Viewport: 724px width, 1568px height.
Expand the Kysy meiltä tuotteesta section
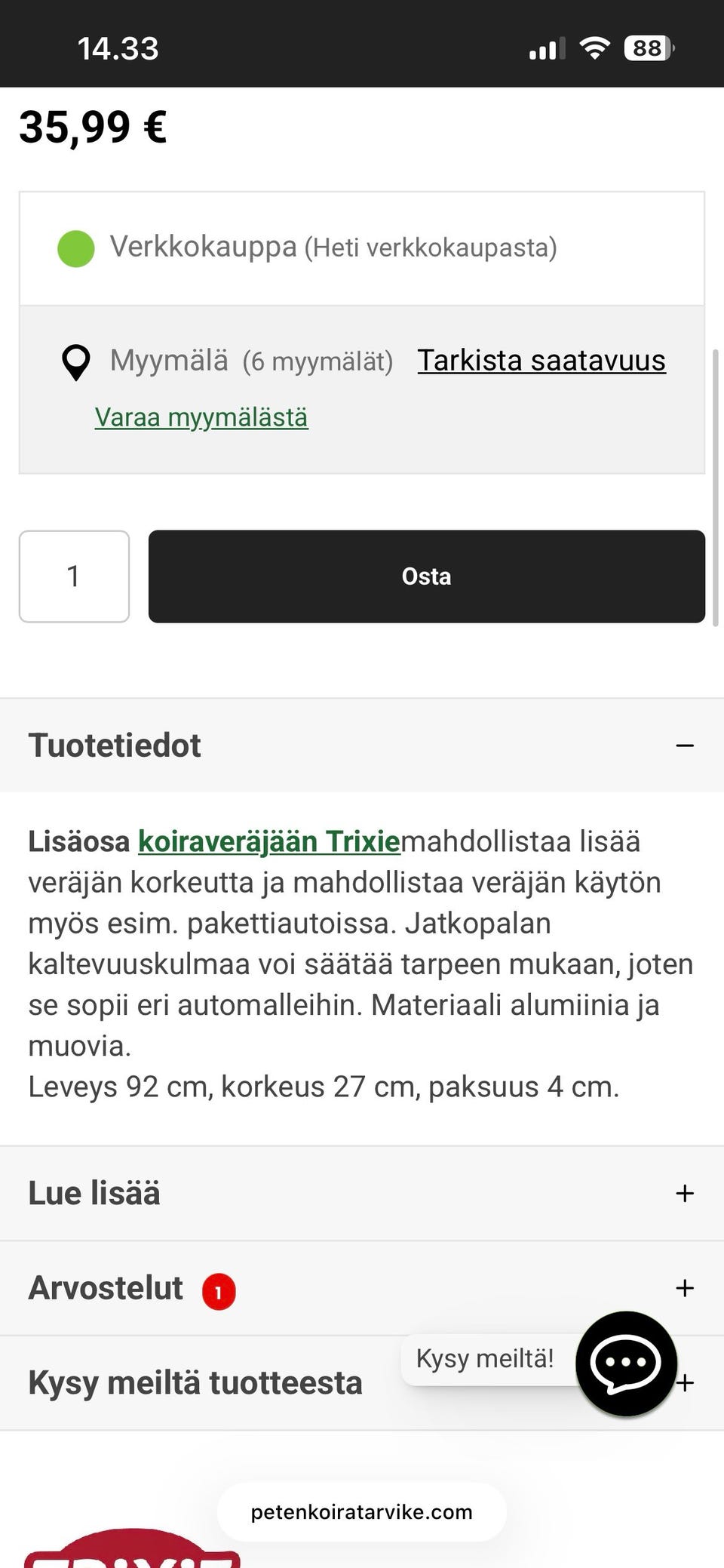pyautogui.click(x=685, y=1383)
